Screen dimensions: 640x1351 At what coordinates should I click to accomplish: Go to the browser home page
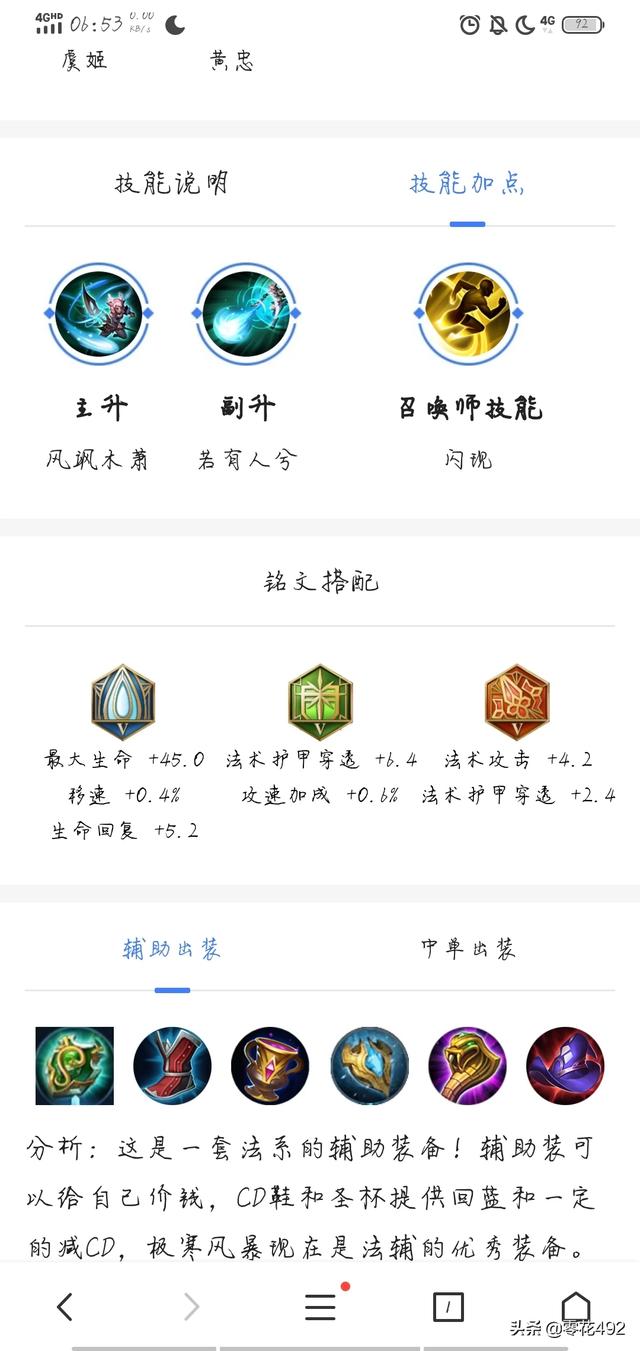(x=575, y=1306)
